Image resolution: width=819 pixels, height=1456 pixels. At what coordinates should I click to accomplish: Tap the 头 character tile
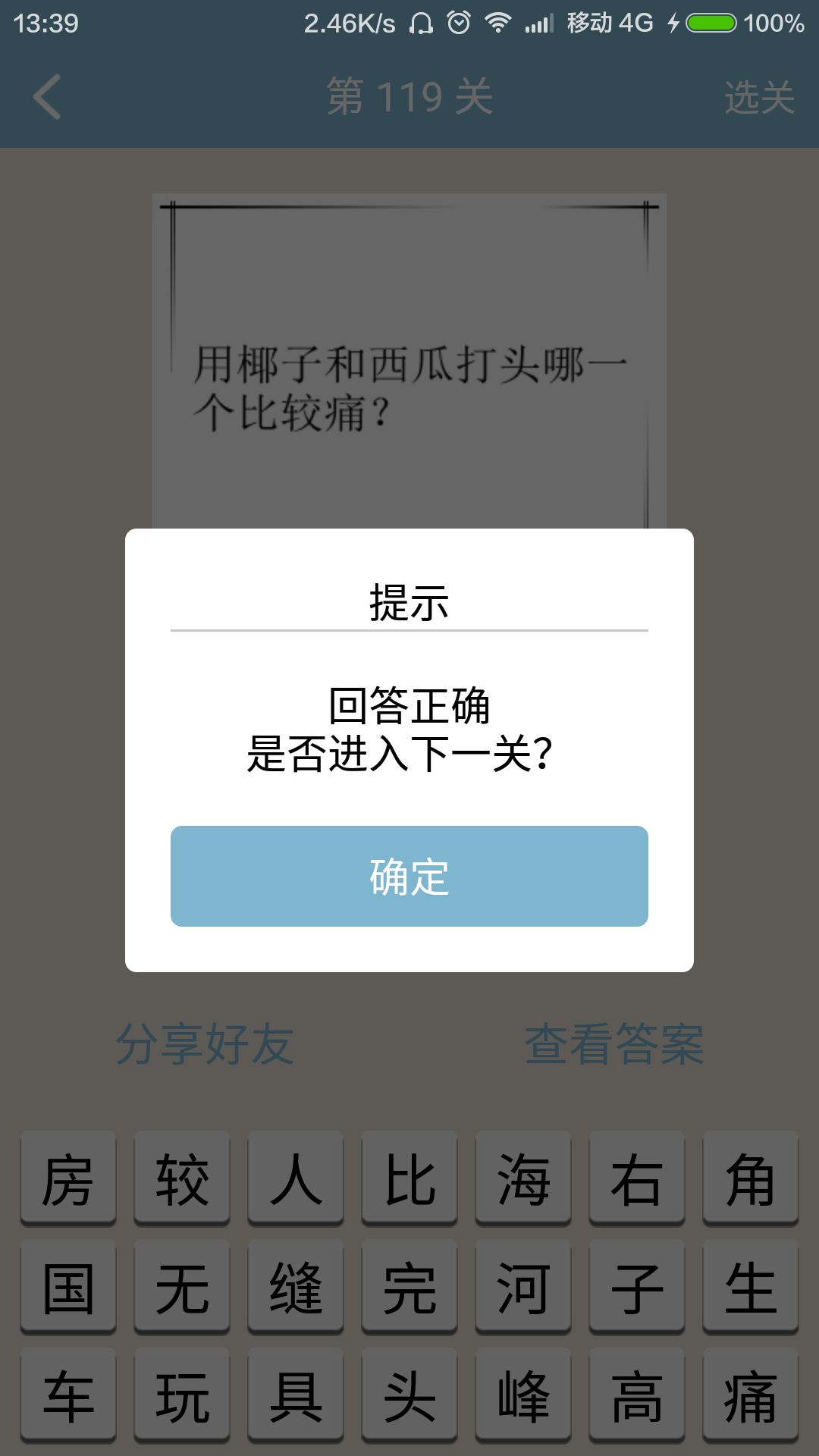pos(409,1396)
